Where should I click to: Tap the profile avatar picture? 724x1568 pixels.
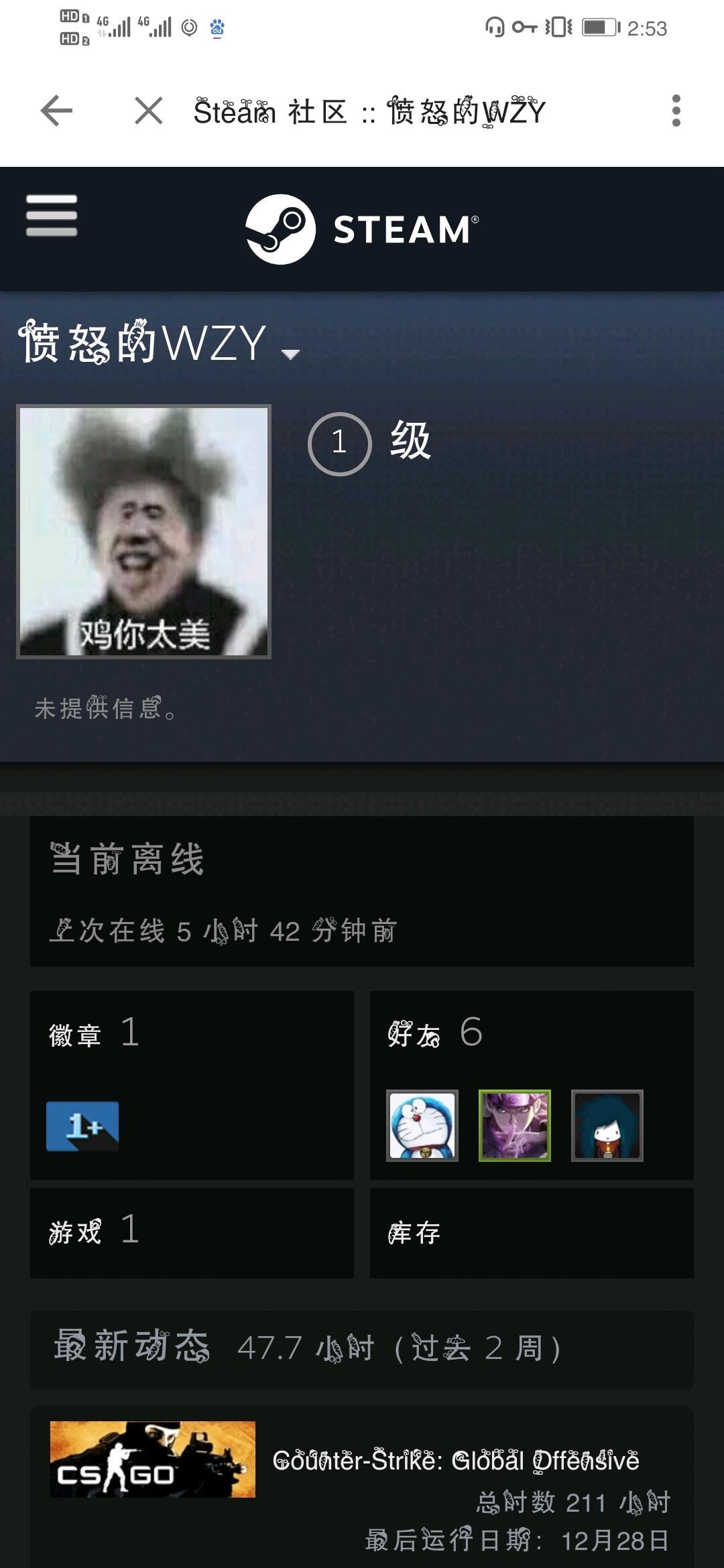tap(143, 531)
